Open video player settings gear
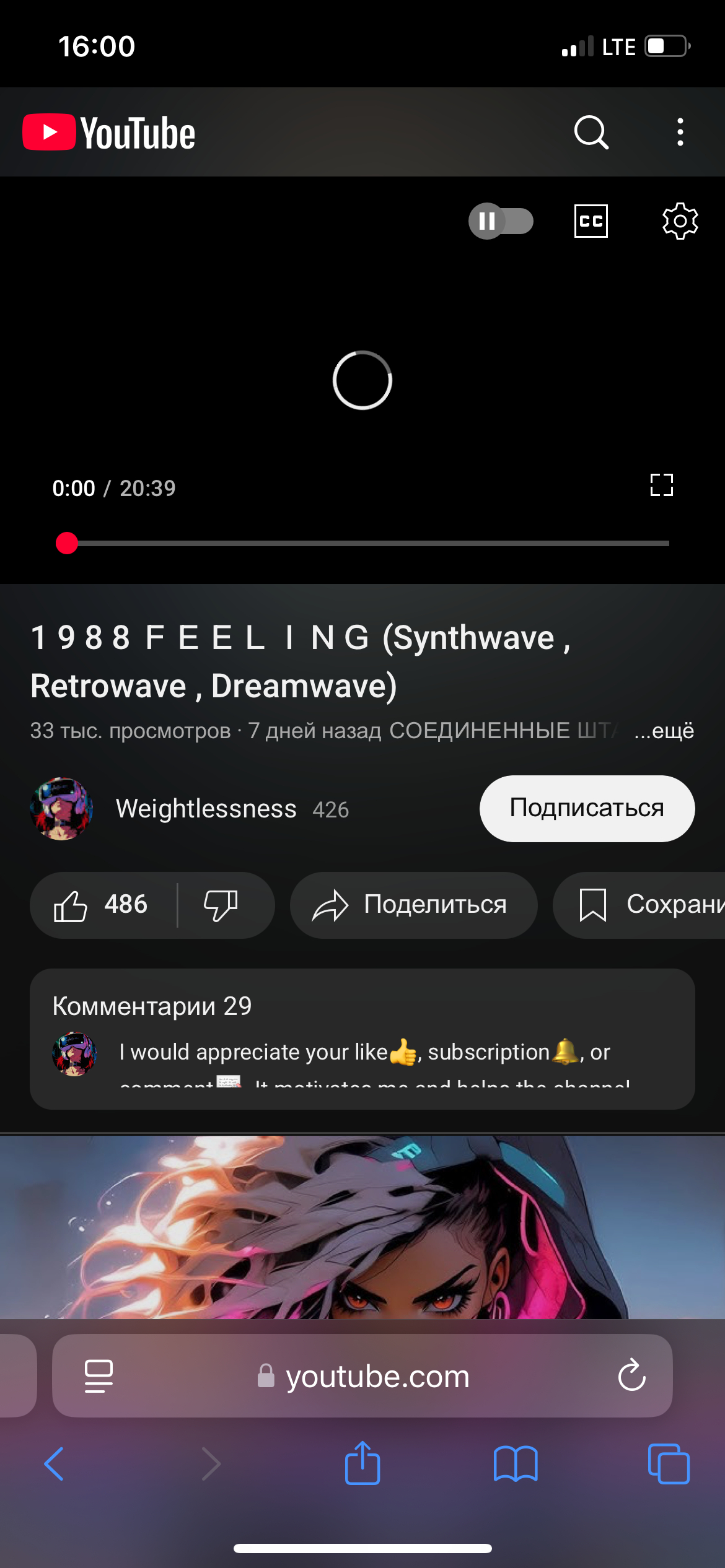The image size is (725, 1568). [x=680, y=221]
